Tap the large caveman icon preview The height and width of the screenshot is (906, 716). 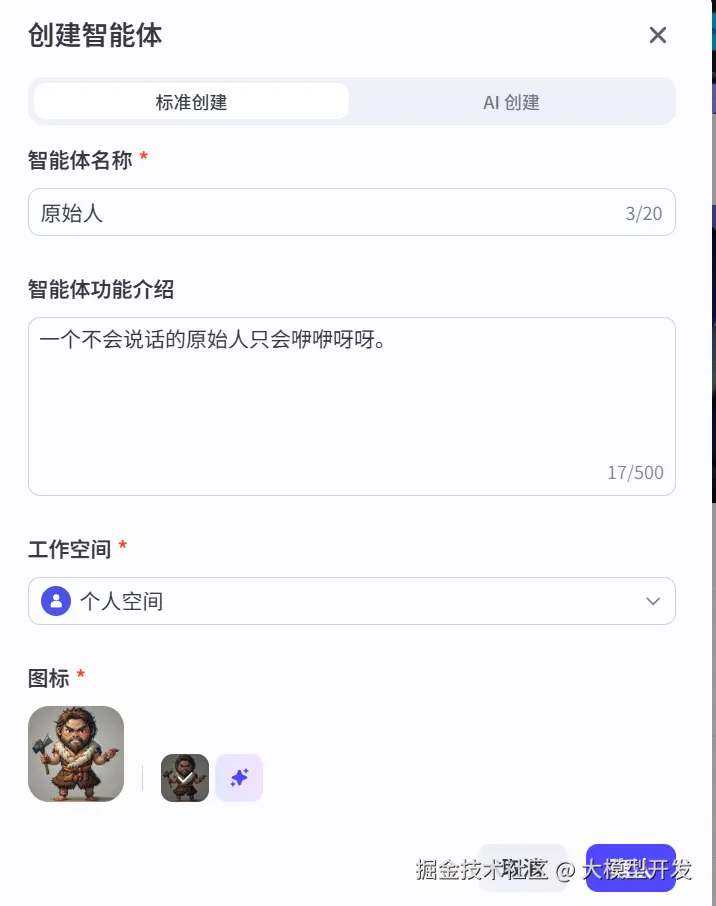point(76,754)
